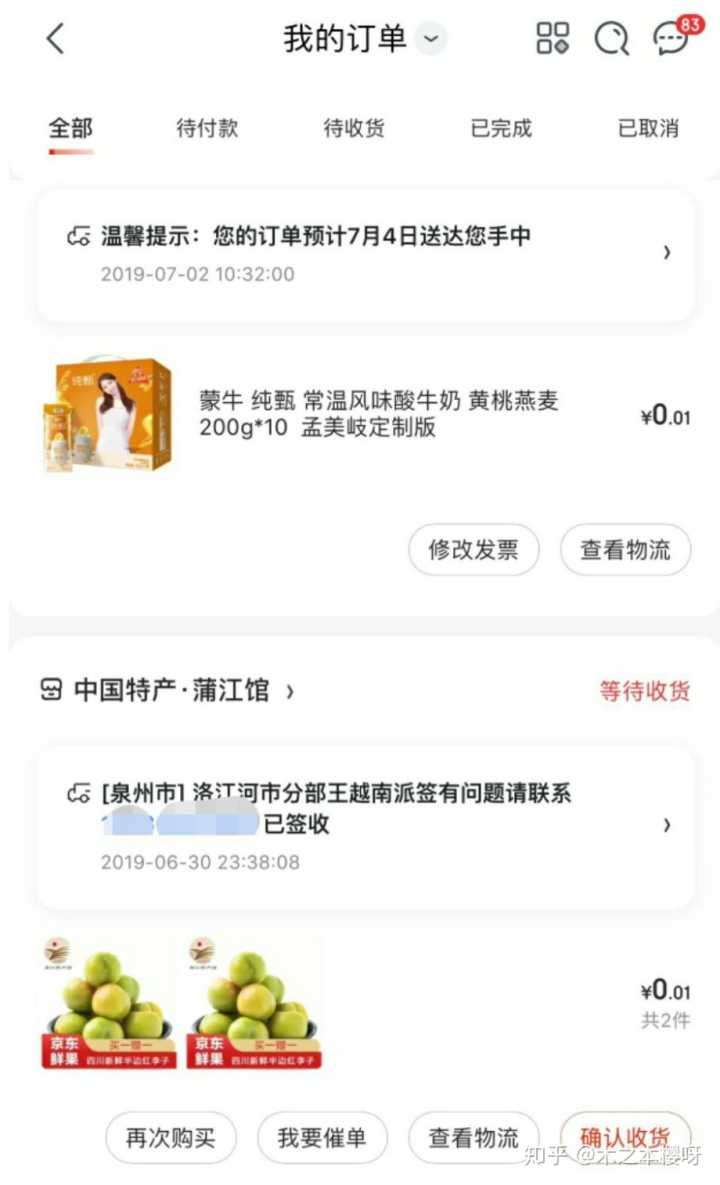Search my orders
720x1185 pixels.
(x=611, y=39)
